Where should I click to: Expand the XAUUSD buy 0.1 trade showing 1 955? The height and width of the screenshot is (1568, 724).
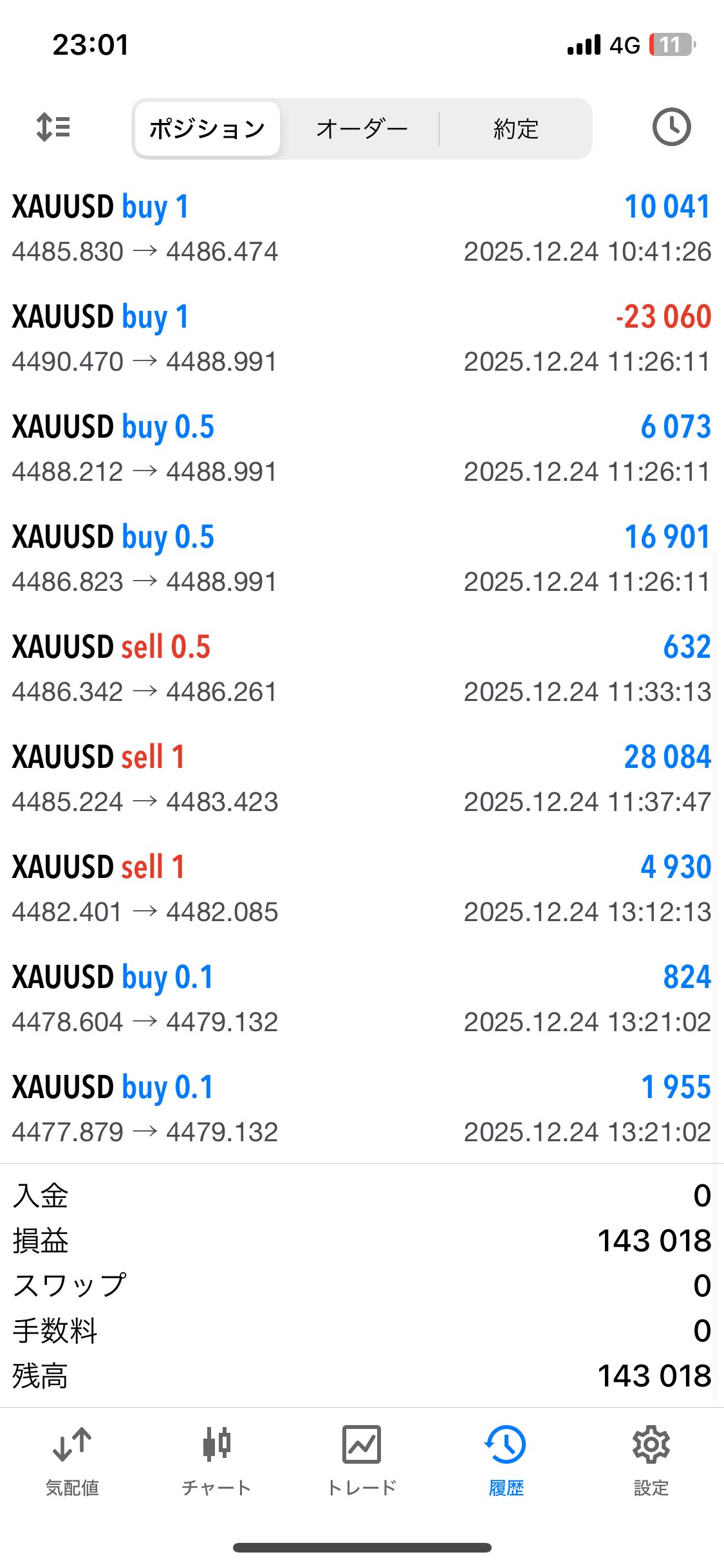[362, 1109]
